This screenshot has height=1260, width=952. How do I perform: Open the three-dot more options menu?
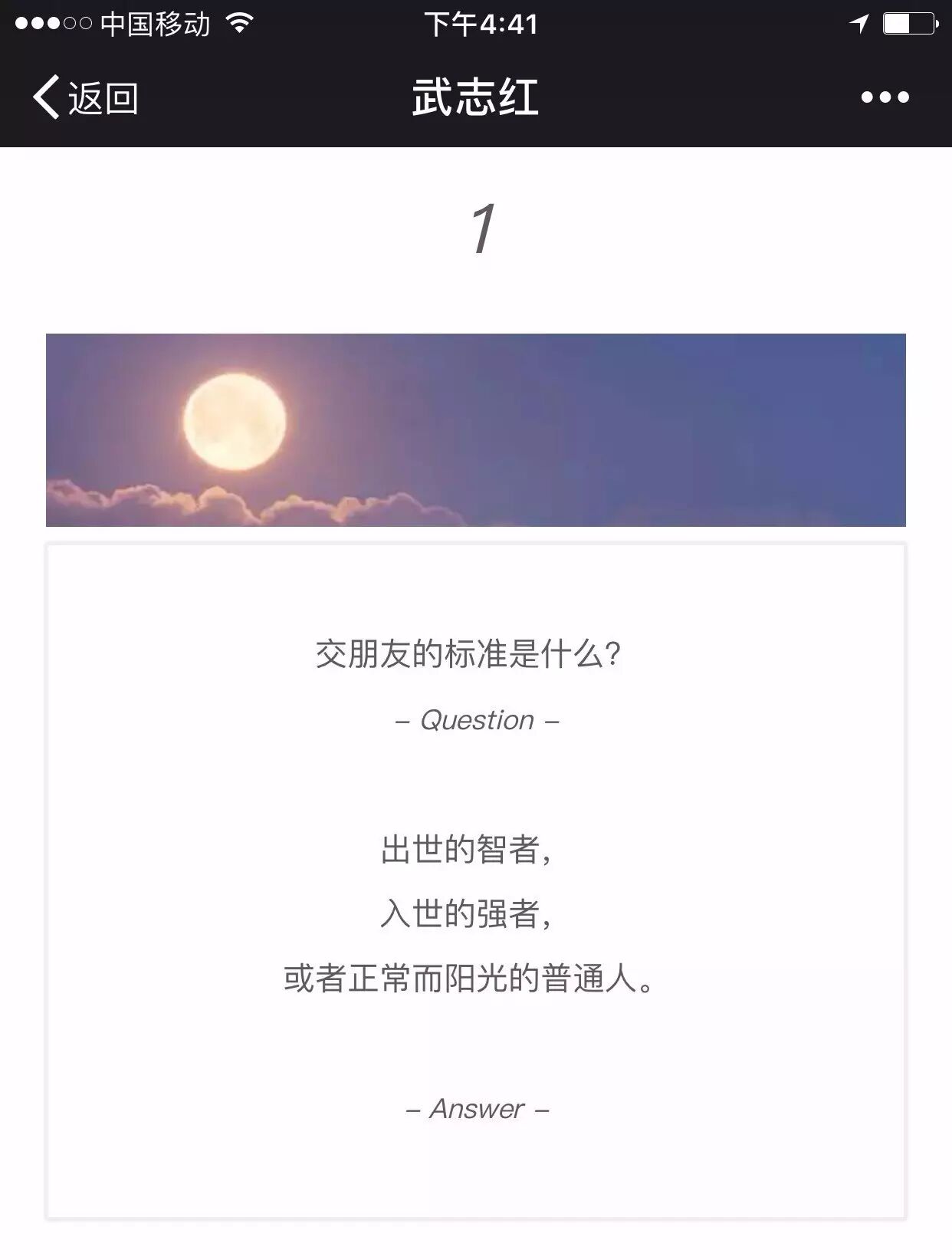(885, 97)
